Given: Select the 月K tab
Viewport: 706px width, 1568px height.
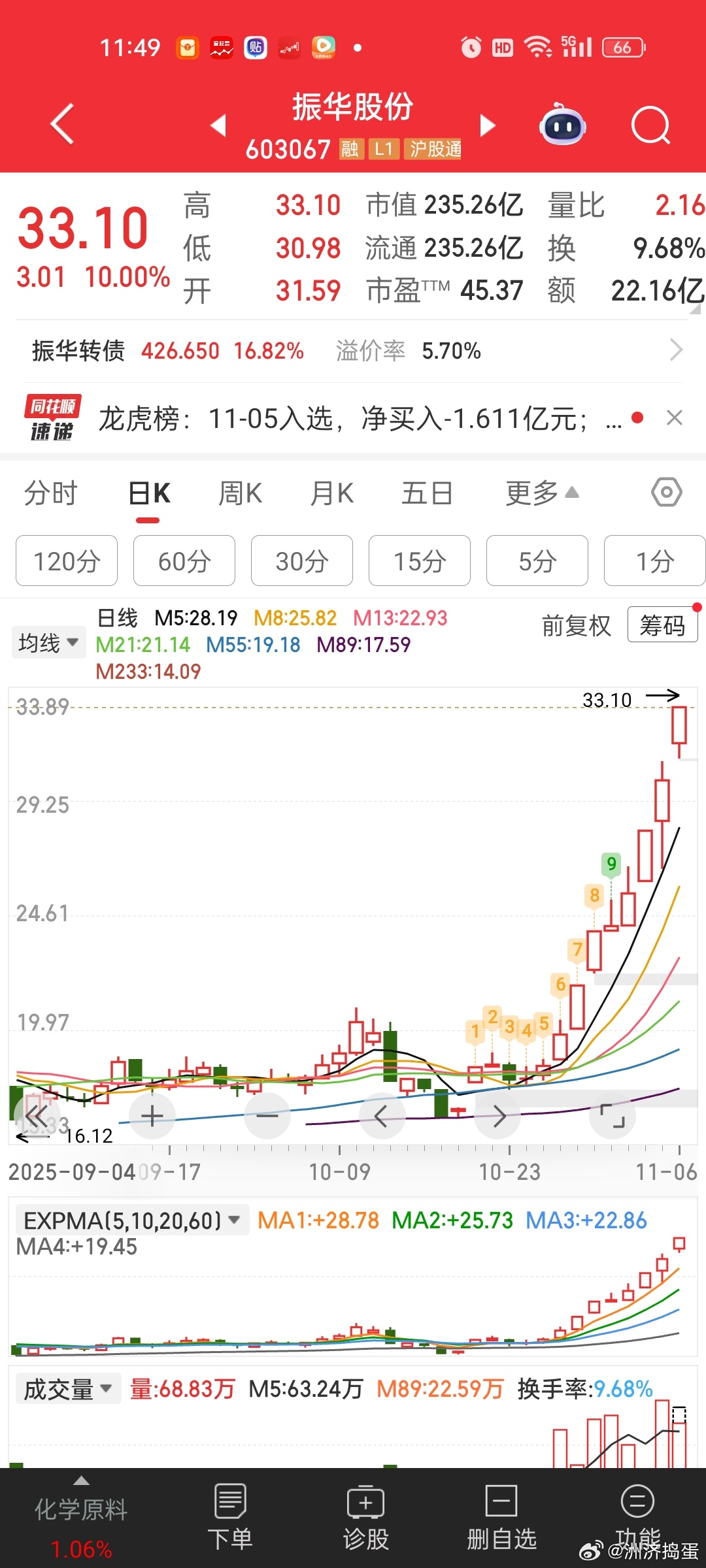Looking at the screenshot, I should pos(332,493).
